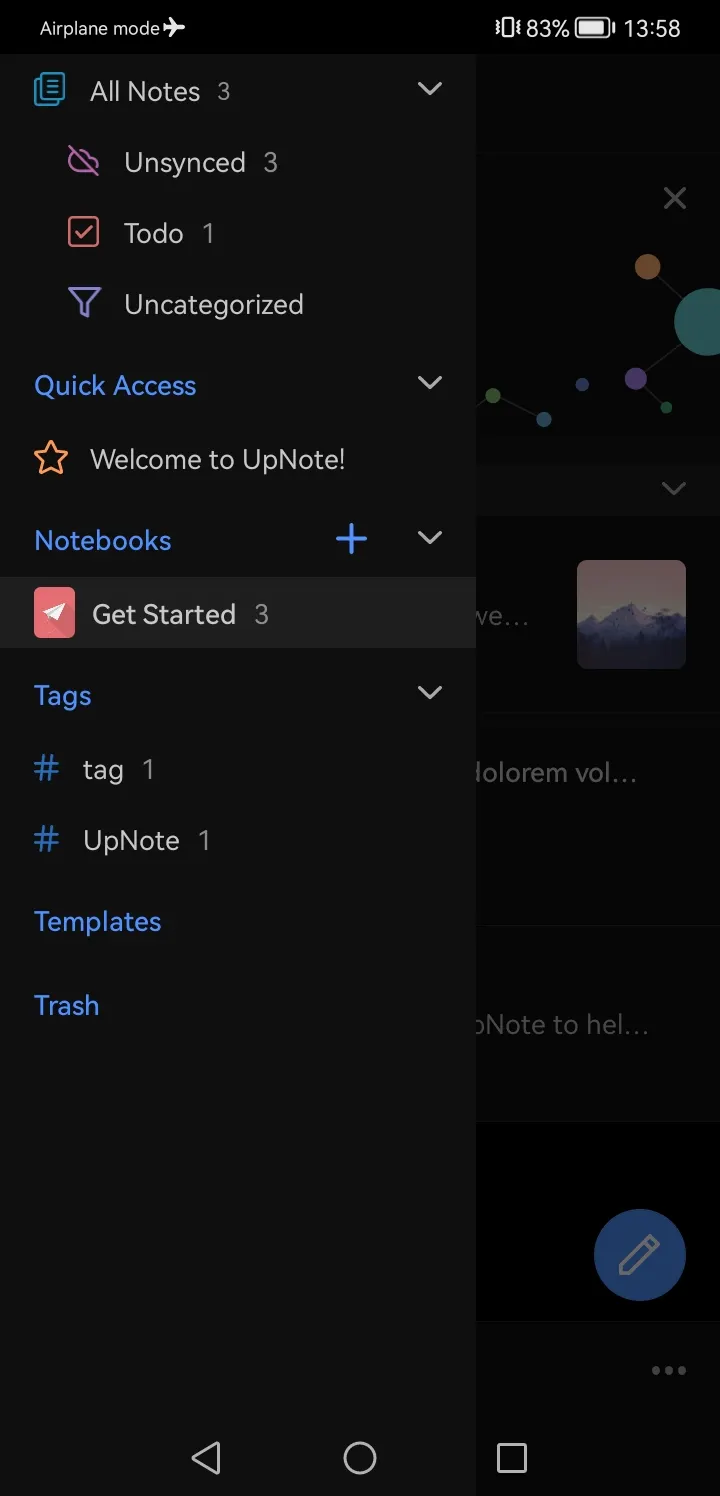Click the star icon beside Welcome to UpNote!

coord(50,458)
